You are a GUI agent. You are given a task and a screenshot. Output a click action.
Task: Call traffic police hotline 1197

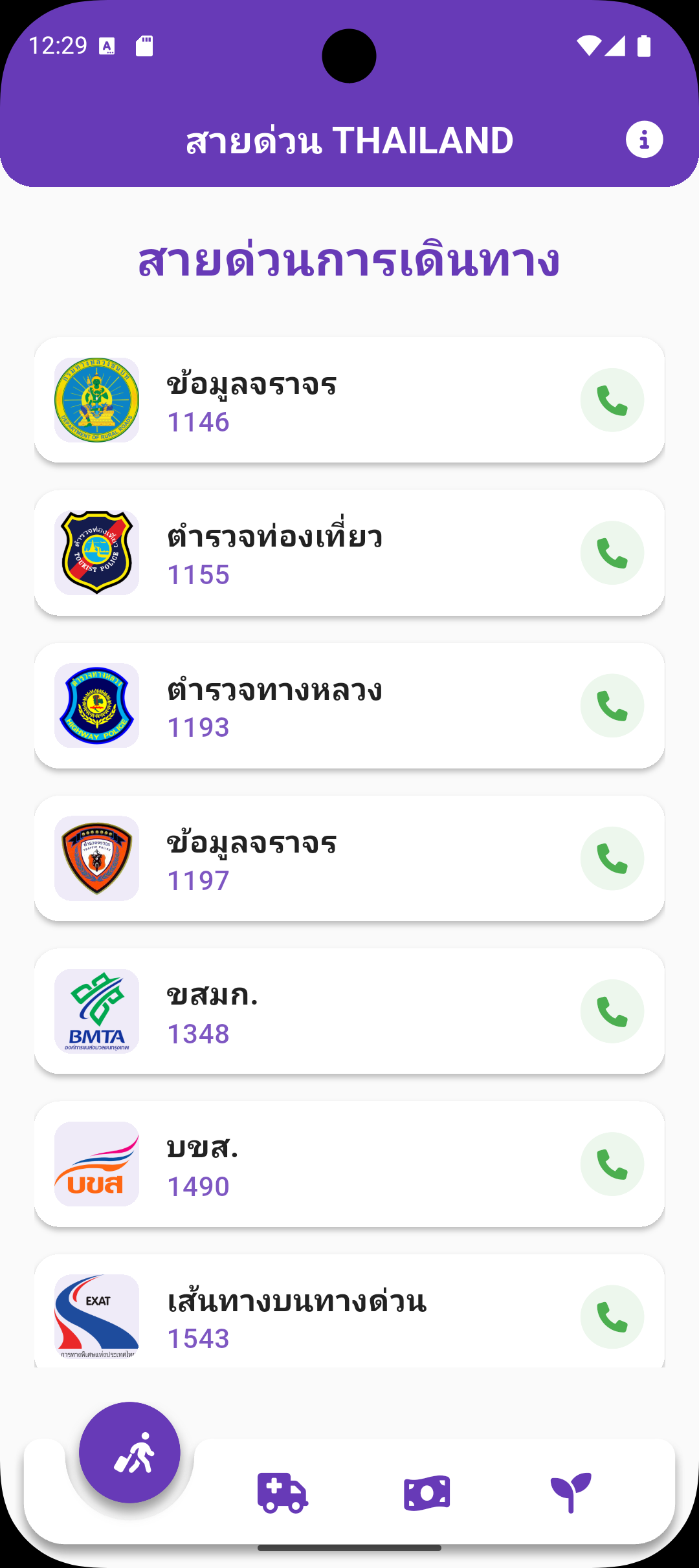click(x=612, y=858)
